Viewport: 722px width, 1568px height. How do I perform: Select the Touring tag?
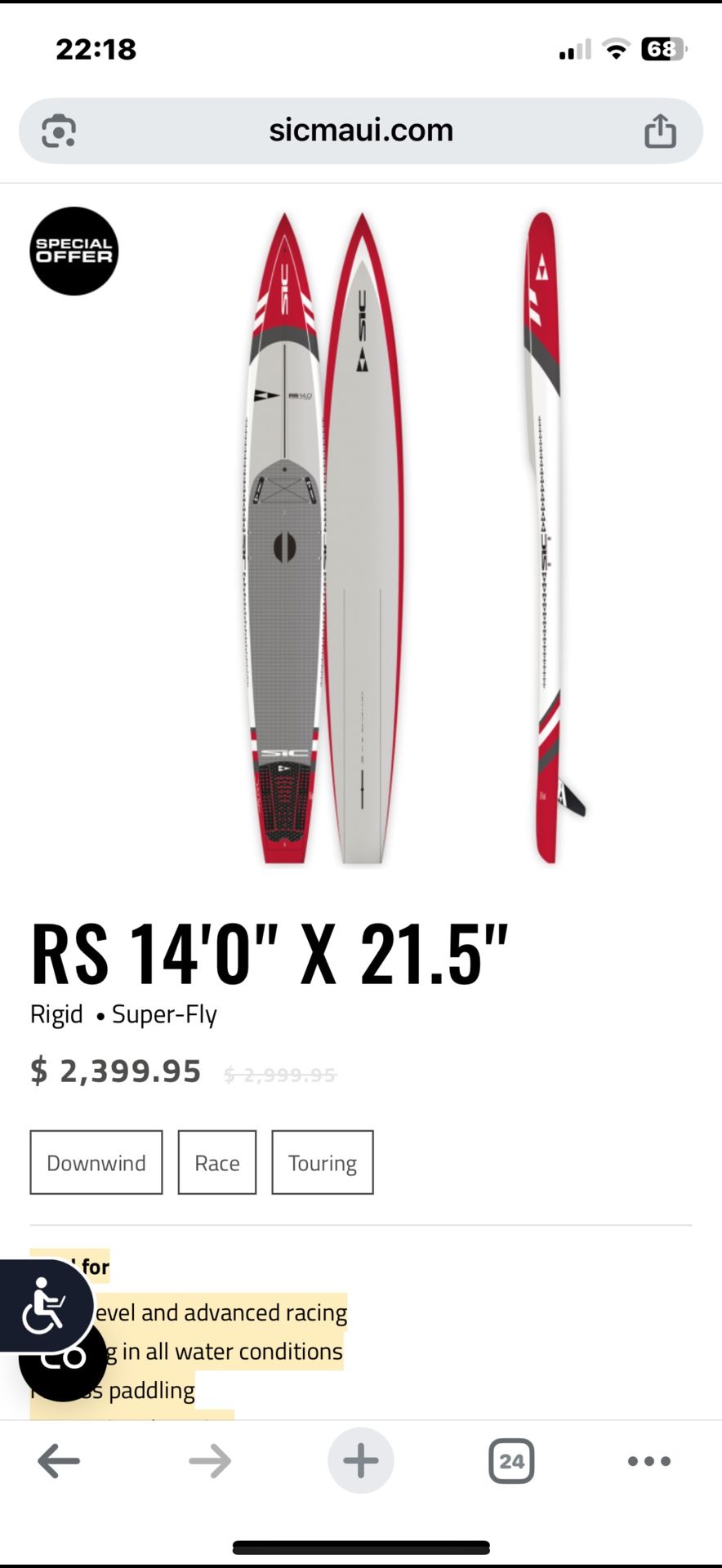(323, 1162)
